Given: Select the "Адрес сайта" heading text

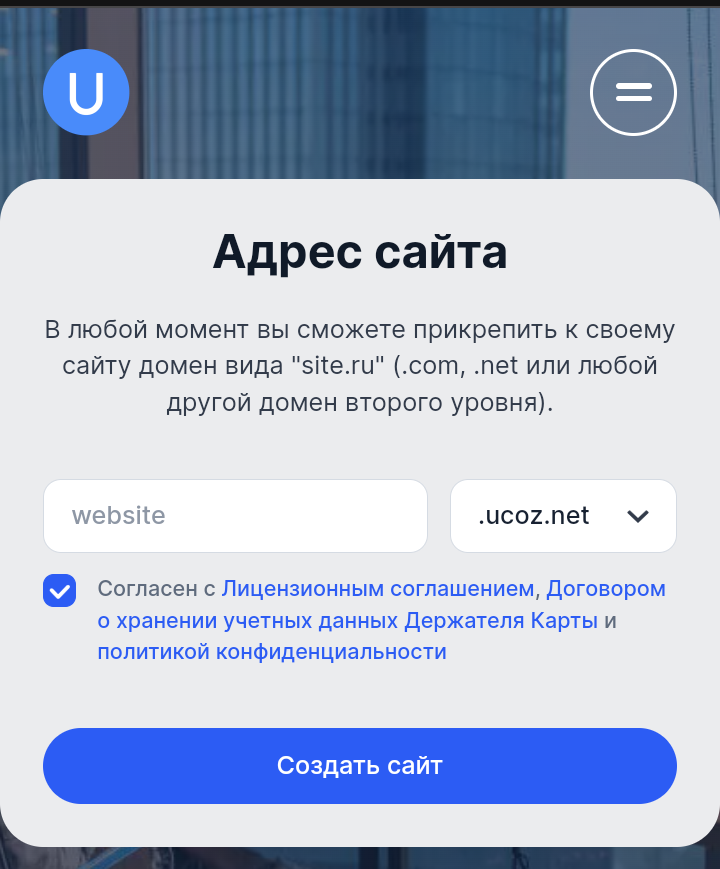Looking at the screenshot, I should point(359,252).
